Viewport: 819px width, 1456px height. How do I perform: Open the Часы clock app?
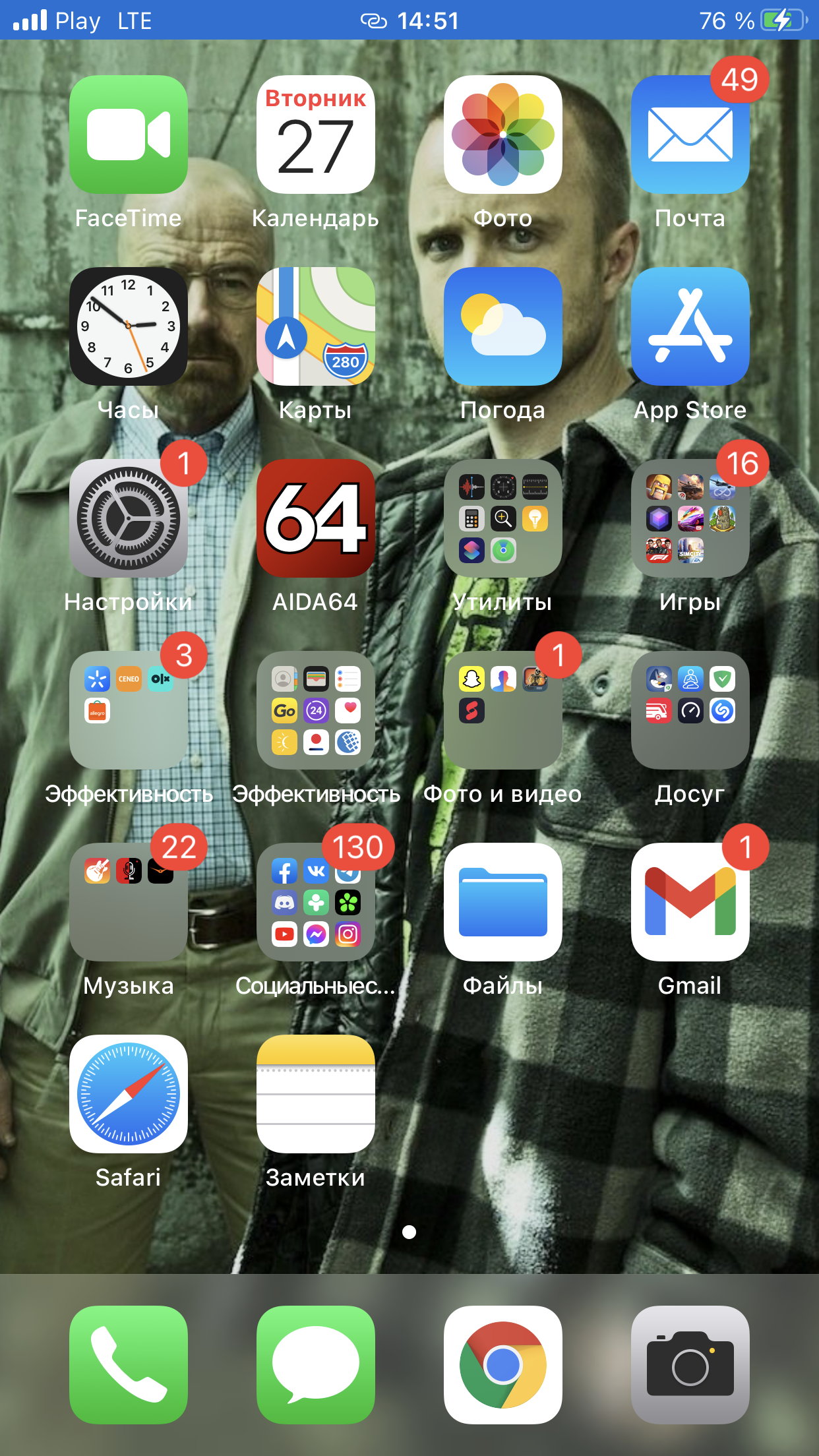pyautogui.click(x=129, y=326)
